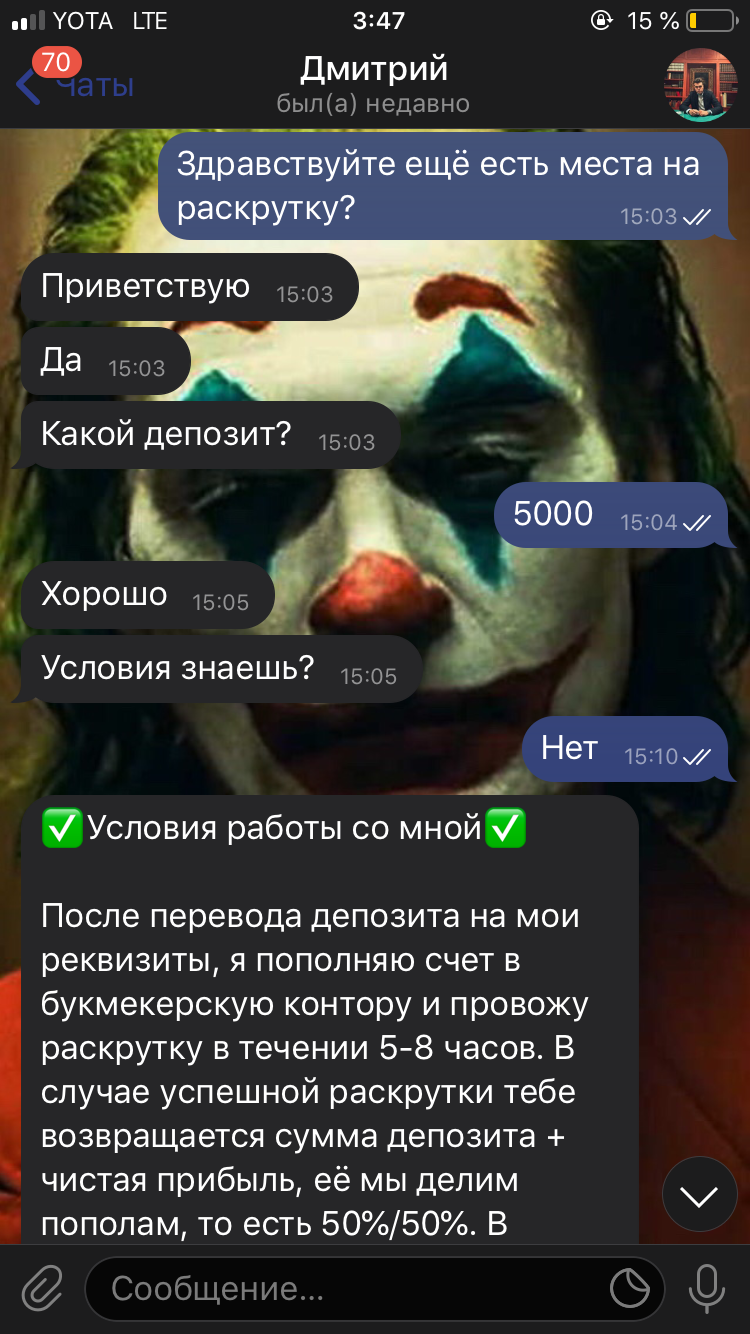Tap the microphone voice message button

point(707,1289)
